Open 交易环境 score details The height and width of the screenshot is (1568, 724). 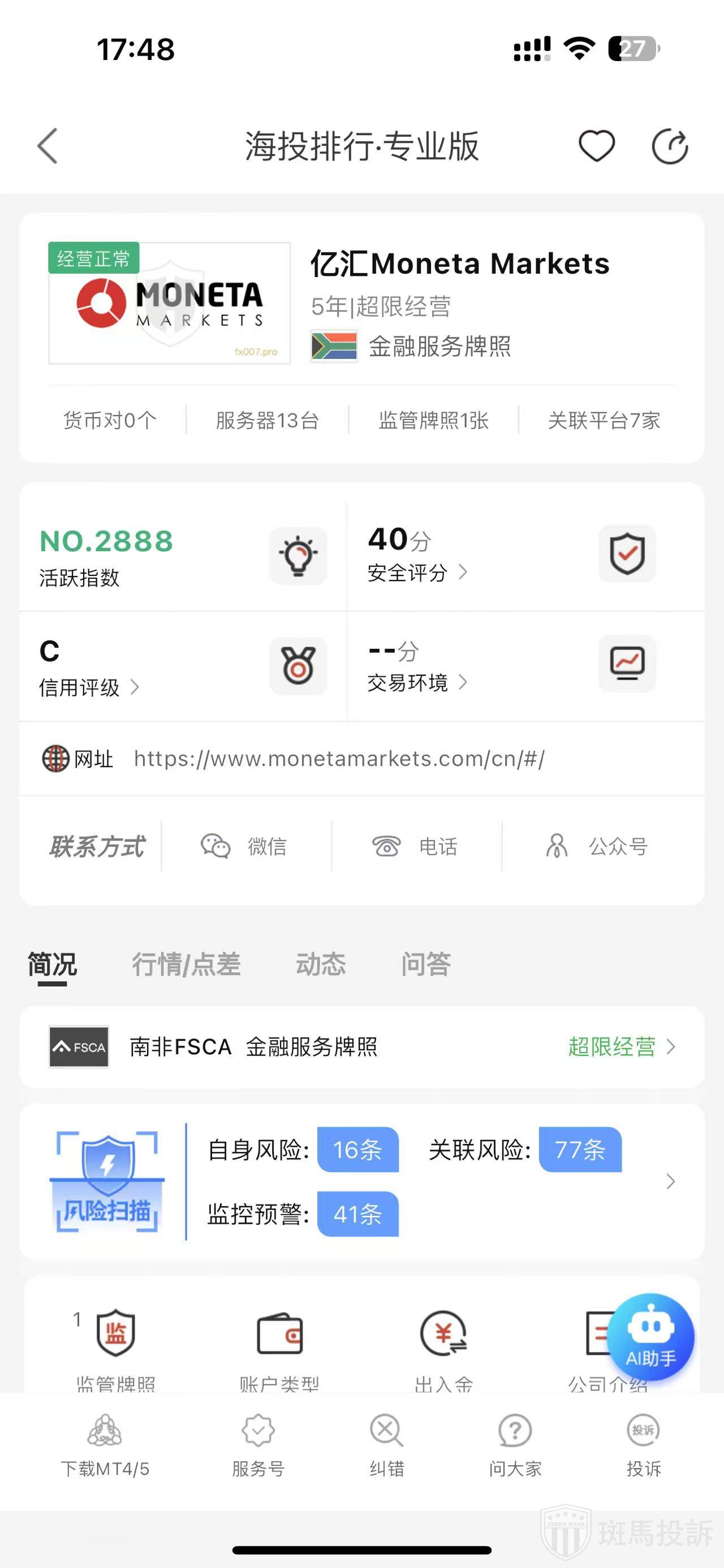[417, 683]
